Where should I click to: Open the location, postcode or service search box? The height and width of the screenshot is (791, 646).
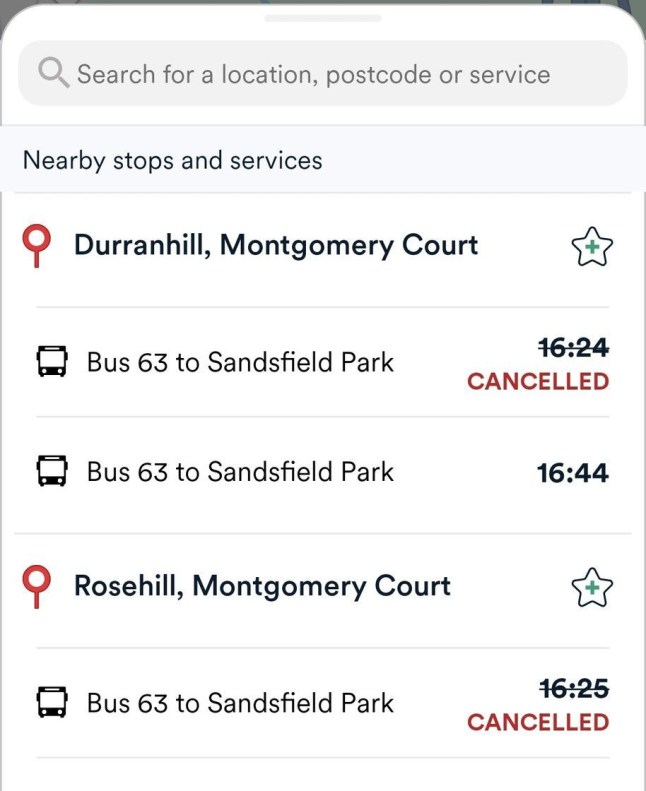coord(322,74)
